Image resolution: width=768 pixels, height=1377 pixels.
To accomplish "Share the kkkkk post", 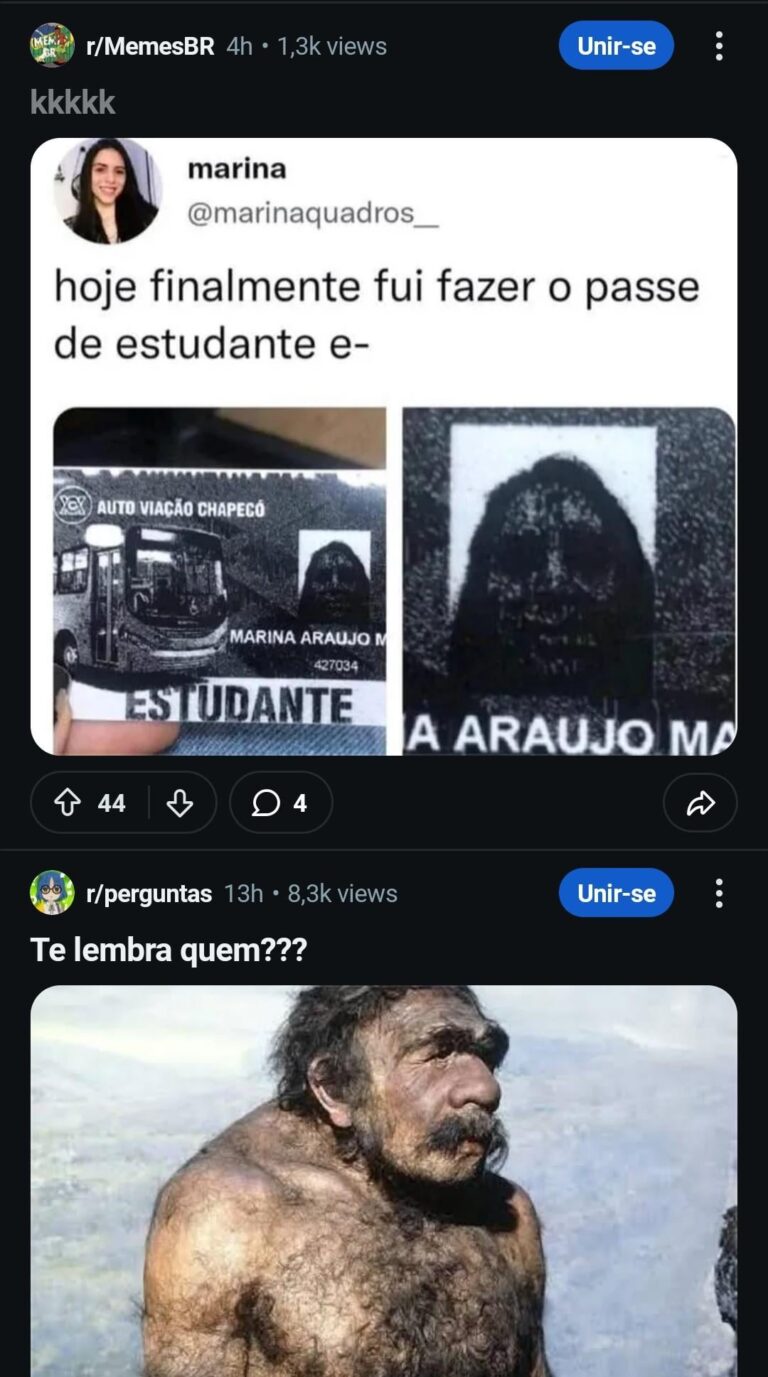I will click(x=700, y=802).
